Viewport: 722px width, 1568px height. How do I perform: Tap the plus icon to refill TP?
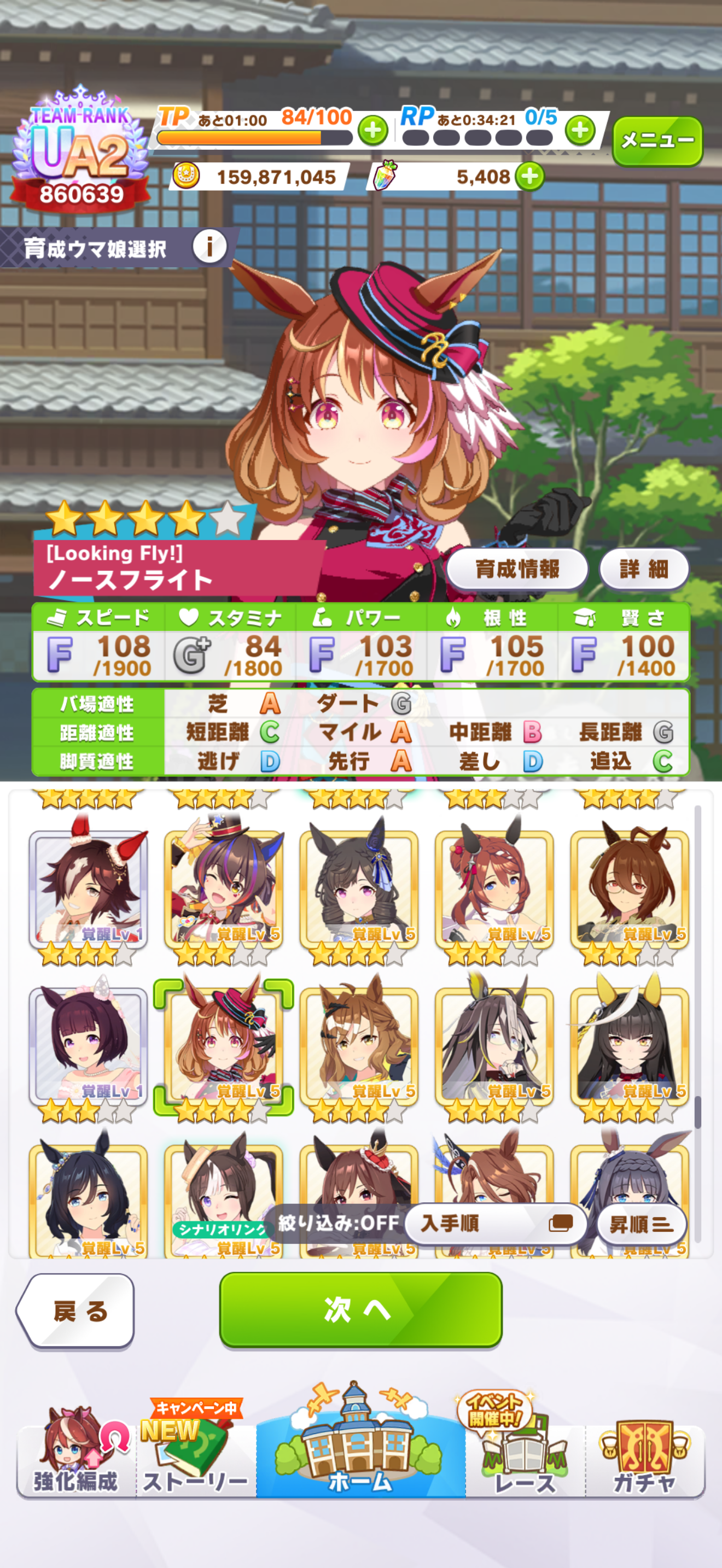tap(372, 130)
